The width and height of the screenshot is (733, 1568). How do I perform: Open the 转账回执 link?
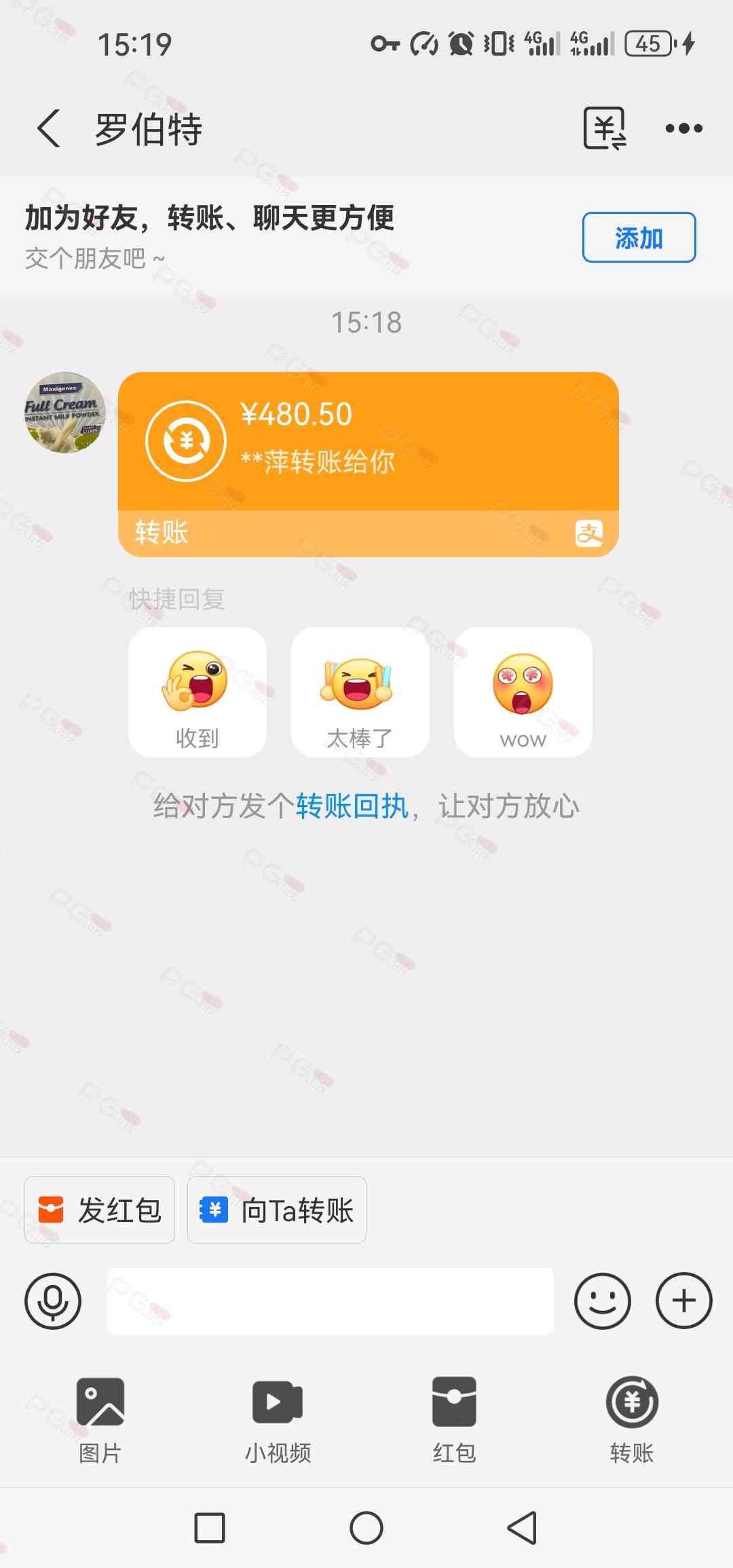click(352, 806)
